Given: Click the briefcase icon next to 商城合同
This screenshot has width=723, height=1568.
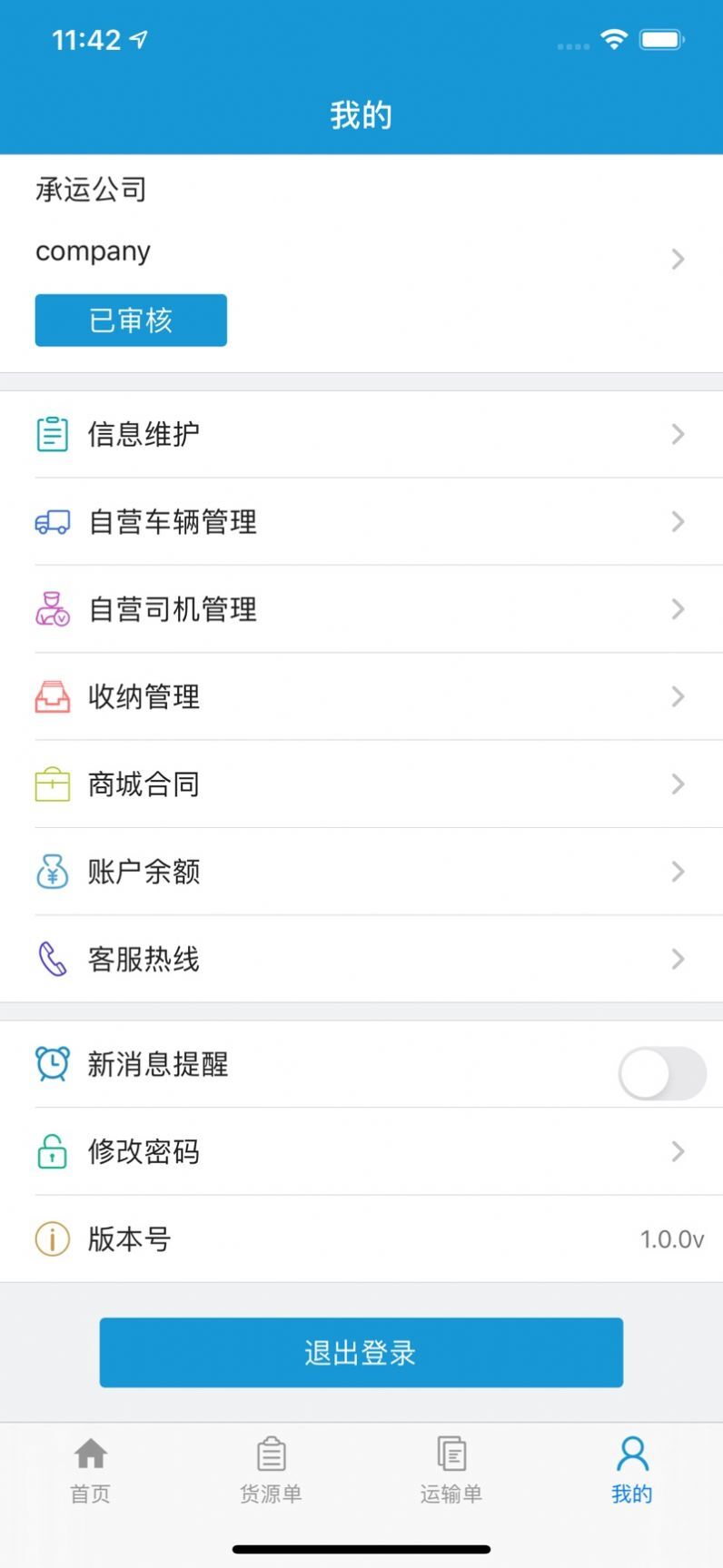Looking at the screenshot, I should coord(53,784).
